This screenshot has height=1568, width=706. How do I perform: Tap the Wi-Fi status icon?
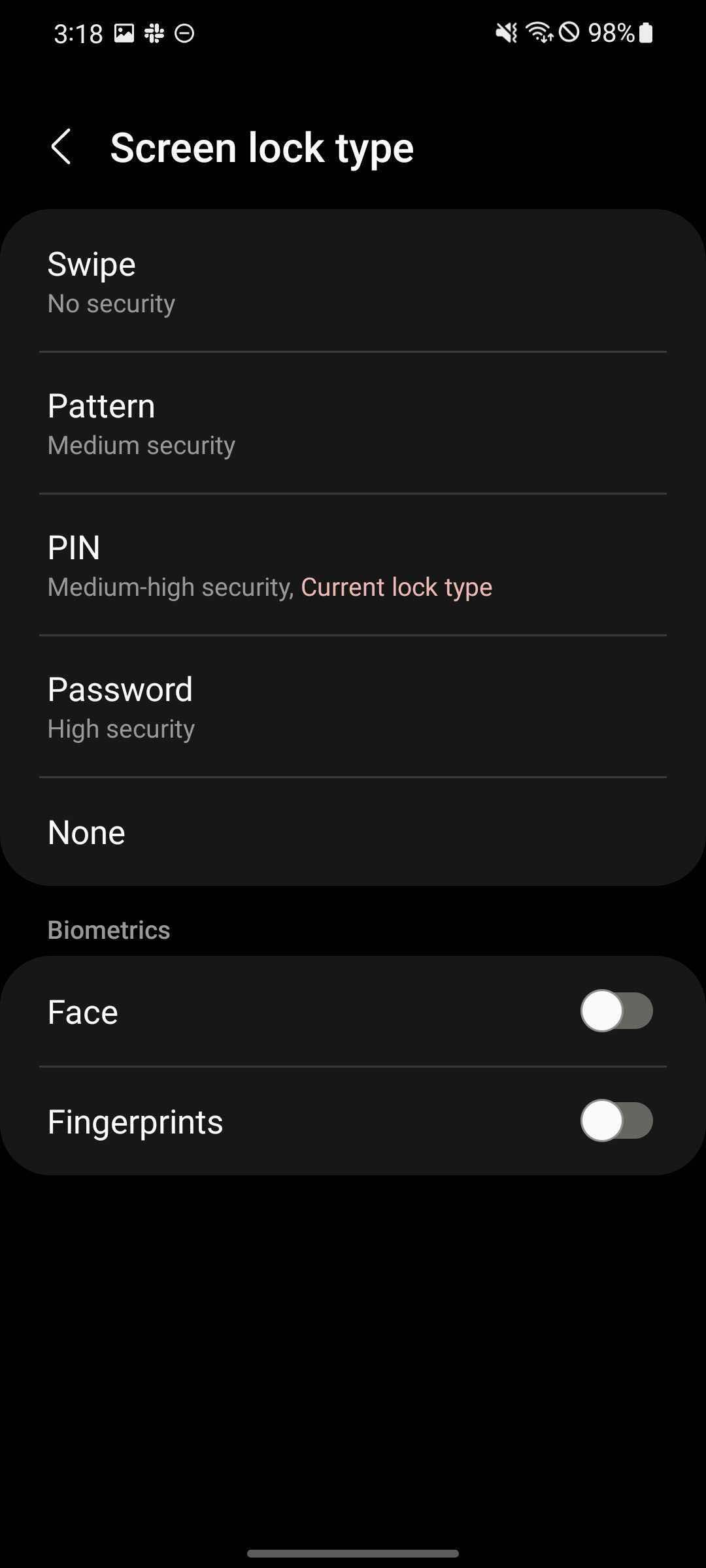(540, 33)
